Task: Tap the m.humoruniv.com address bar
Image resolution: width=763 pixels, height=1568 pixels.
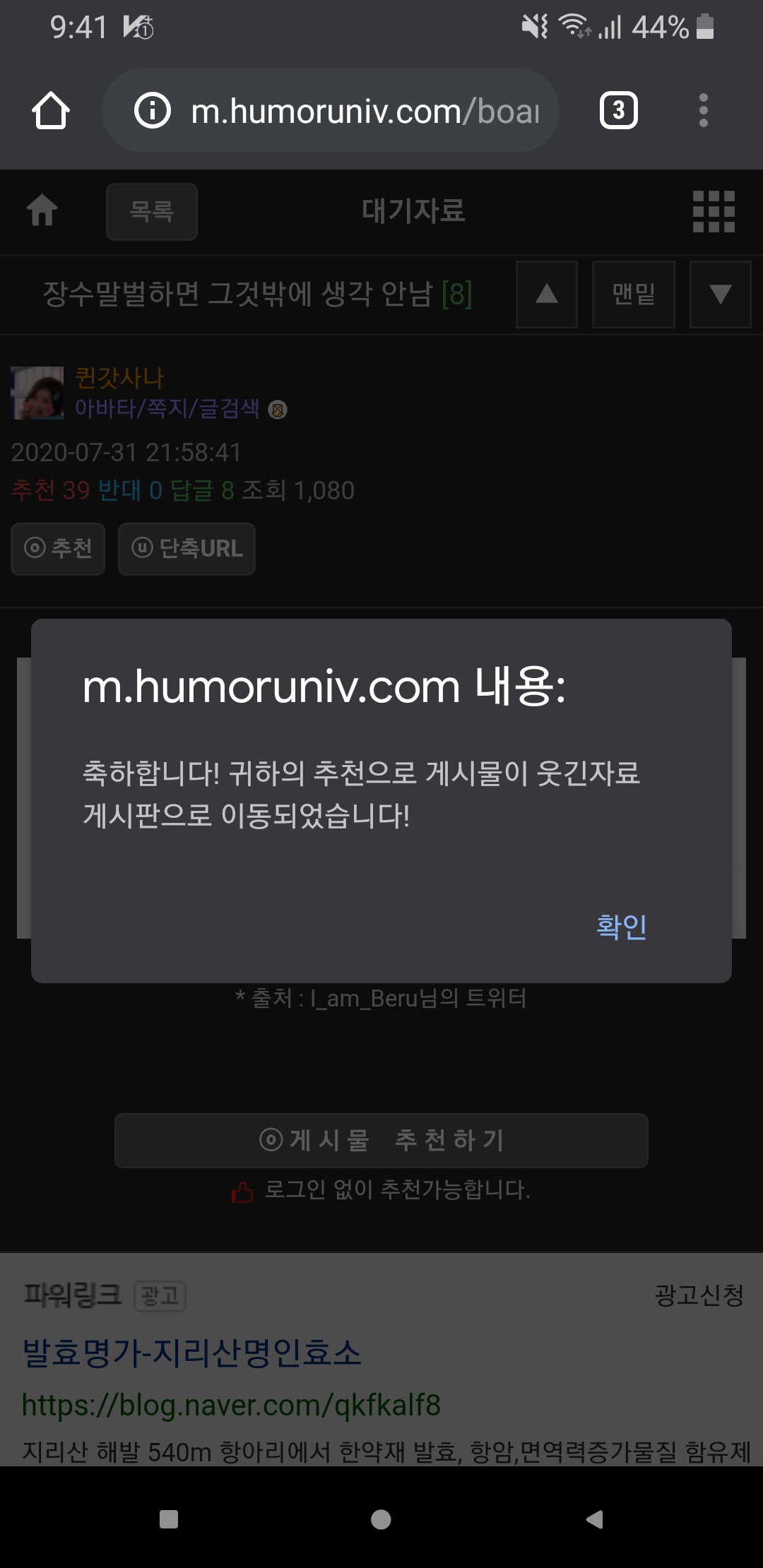Action: 331,110
